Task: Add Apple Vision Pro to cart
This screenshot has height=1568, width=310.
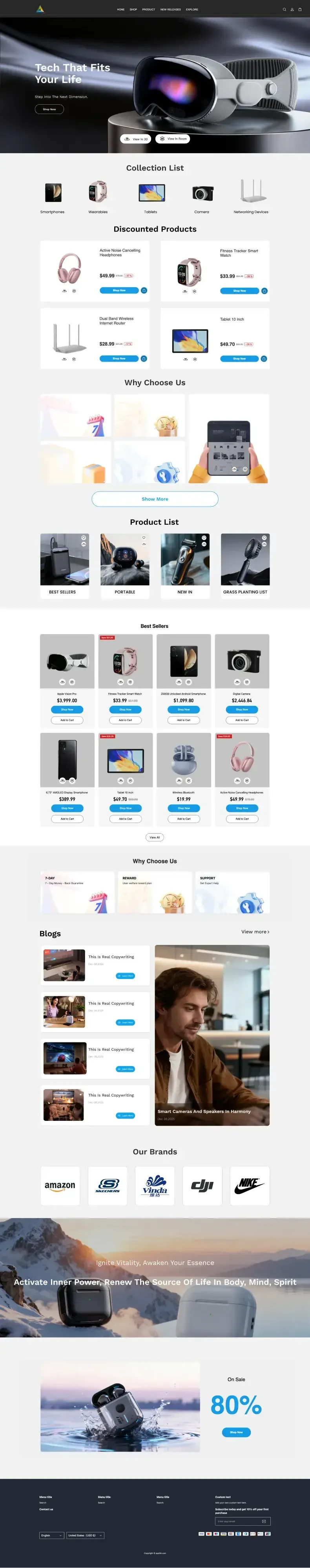Action: (67, 720)
